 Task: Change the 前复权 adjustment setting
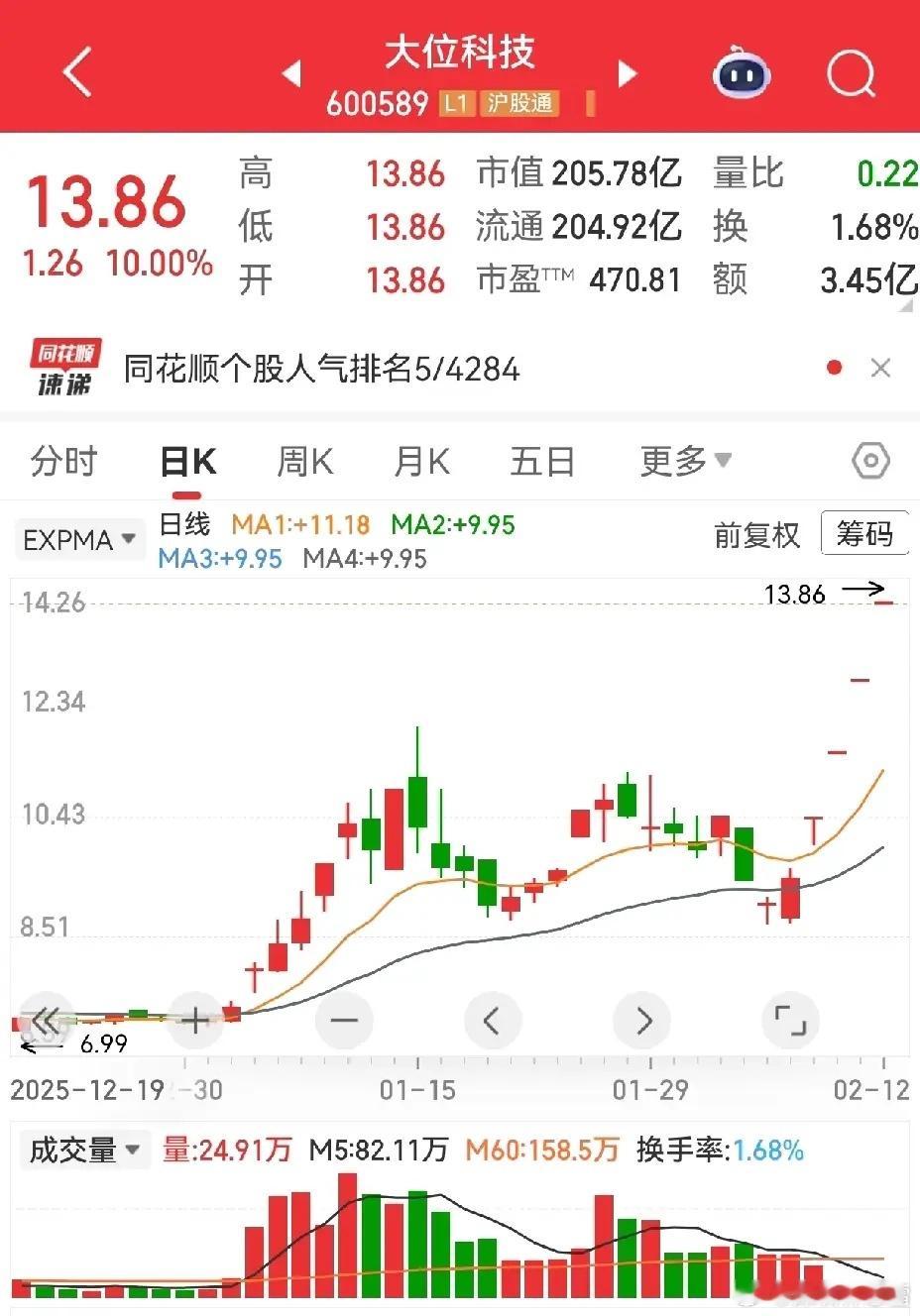click(x=756, y=535)
